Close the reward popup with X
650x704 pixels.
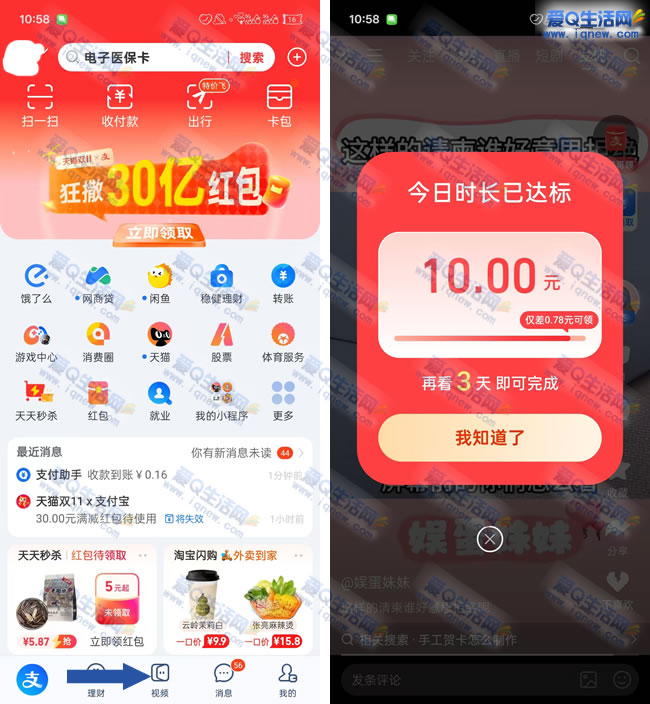(489, 540)
